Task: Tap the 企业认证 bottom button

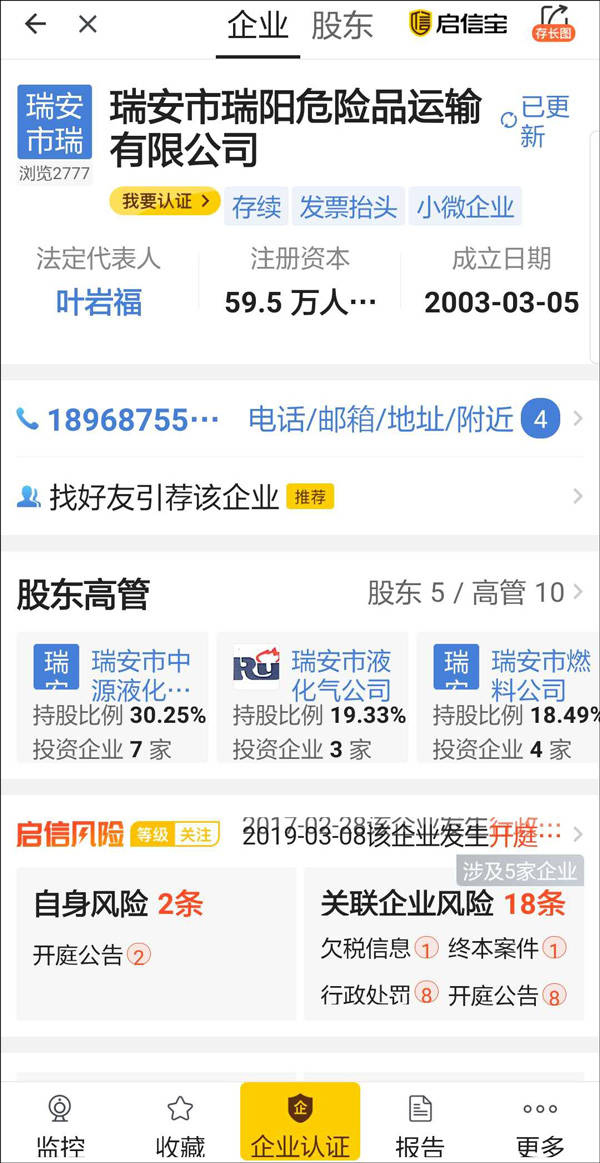Action: pyautogui.click(x=300, y=1123)
